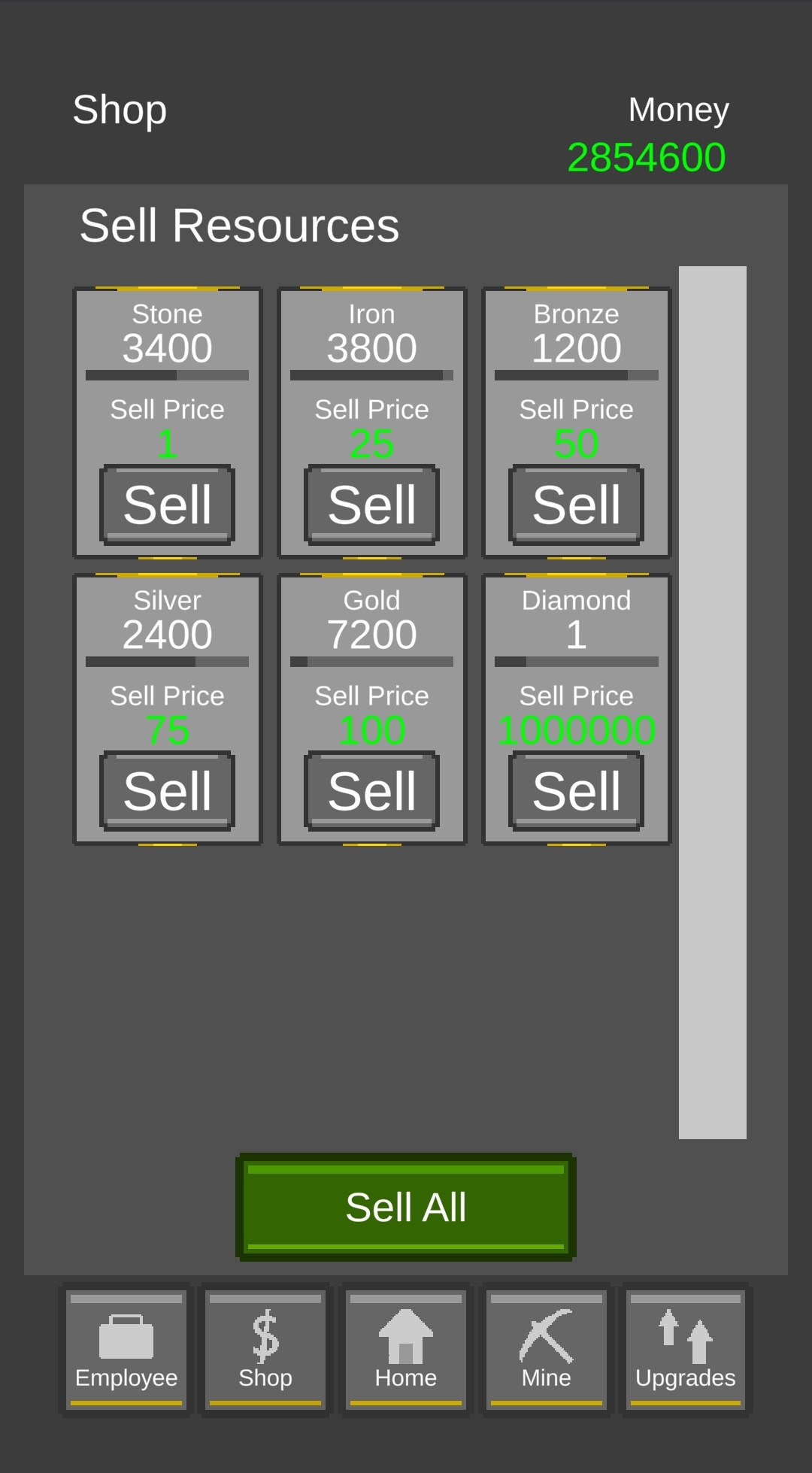The width and height of the screenshot is (812, 1473).
Task: Open the Upgrades tab
Action: [x=686, y=1350]
